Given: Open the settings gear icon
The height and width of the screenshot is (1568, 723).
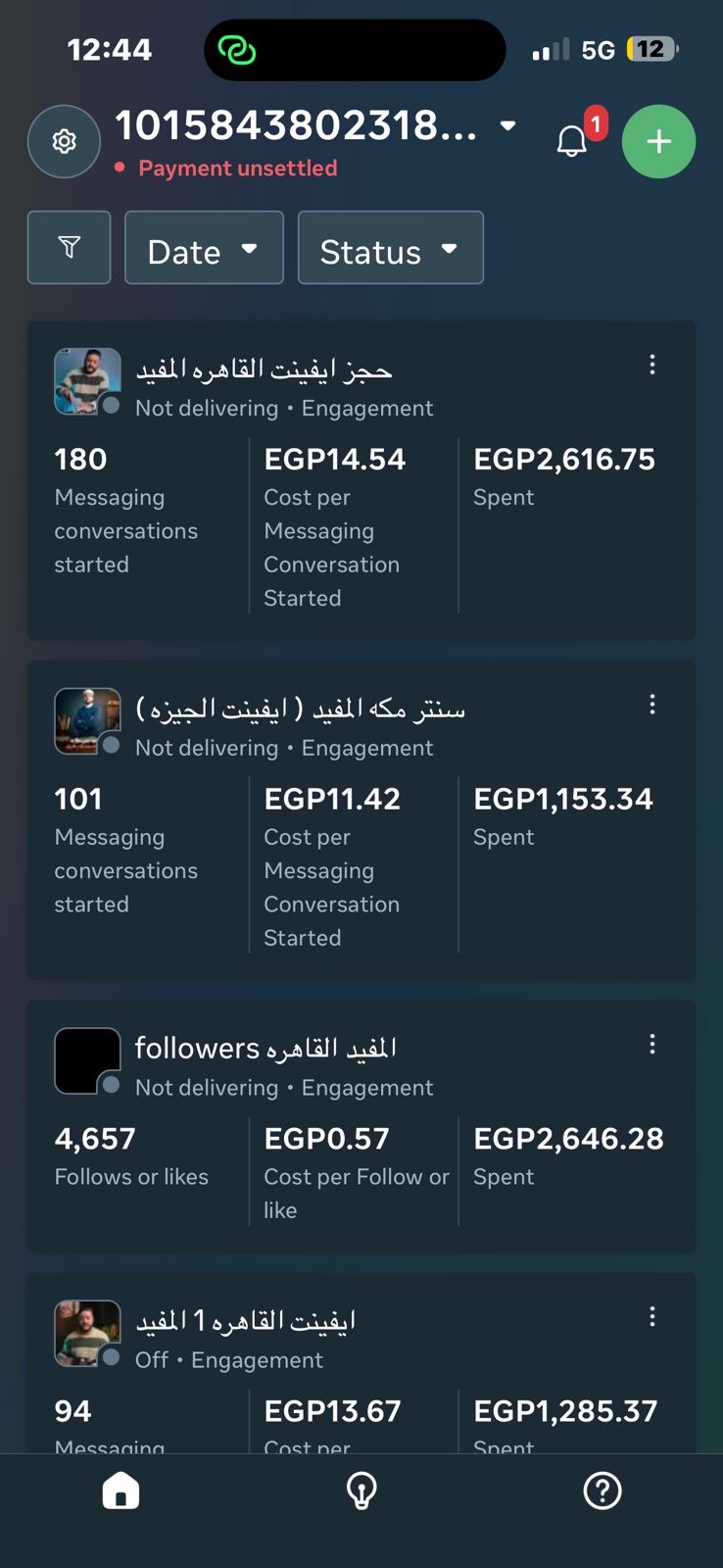Looking at the screenshot, I should pos(64,142).
